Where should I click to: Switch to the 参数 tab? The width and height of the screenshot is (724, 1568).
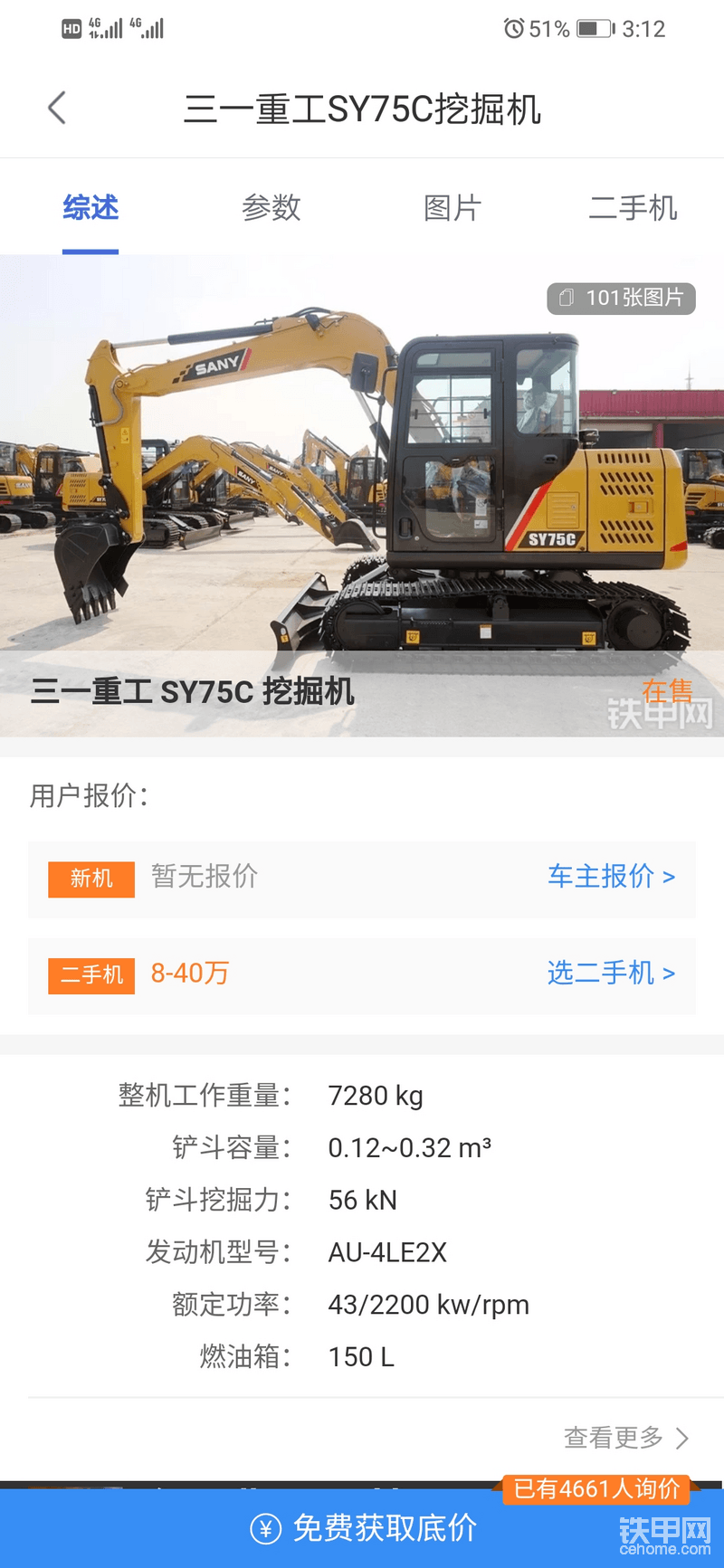click(271, 208)
